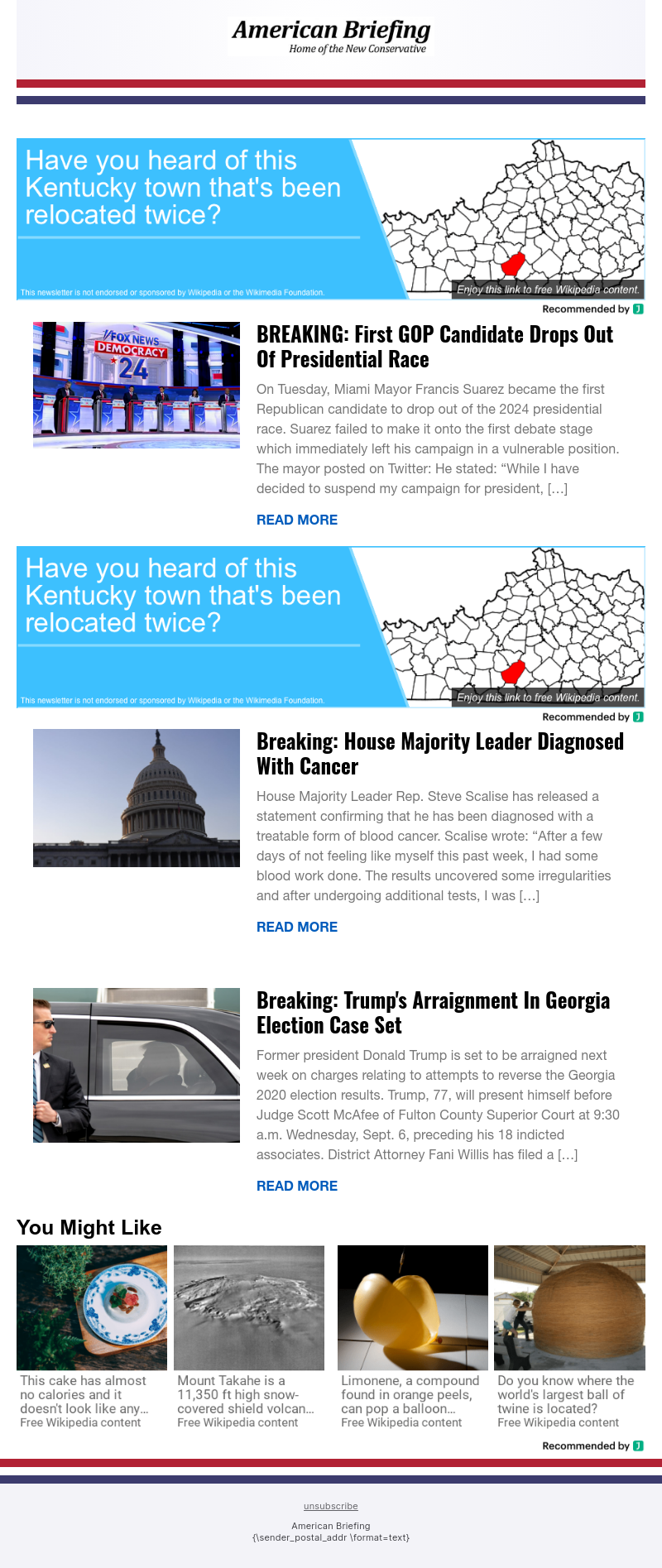This screenshot has width=662, height=1568.
Task: Click the Capitol dome photo
Action: tap(136, 798)
